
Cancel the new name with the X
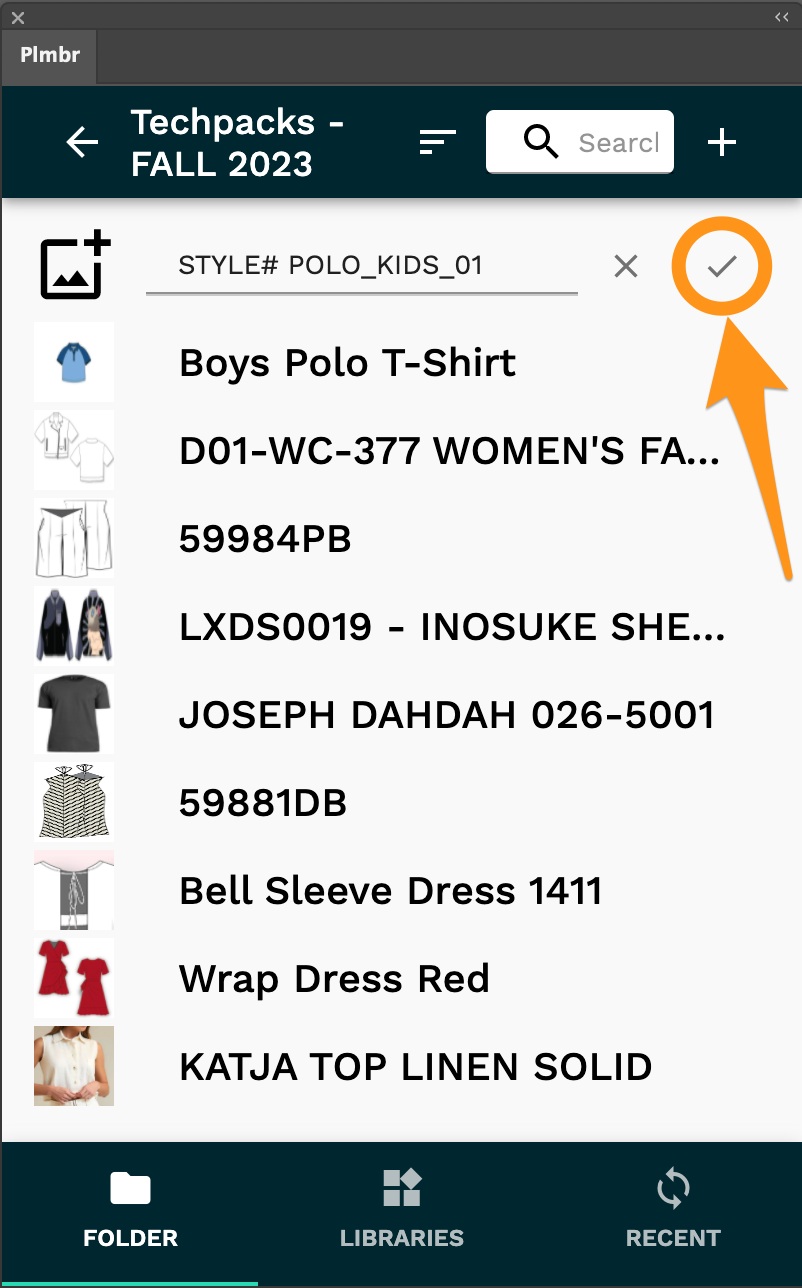coord(626,266)
